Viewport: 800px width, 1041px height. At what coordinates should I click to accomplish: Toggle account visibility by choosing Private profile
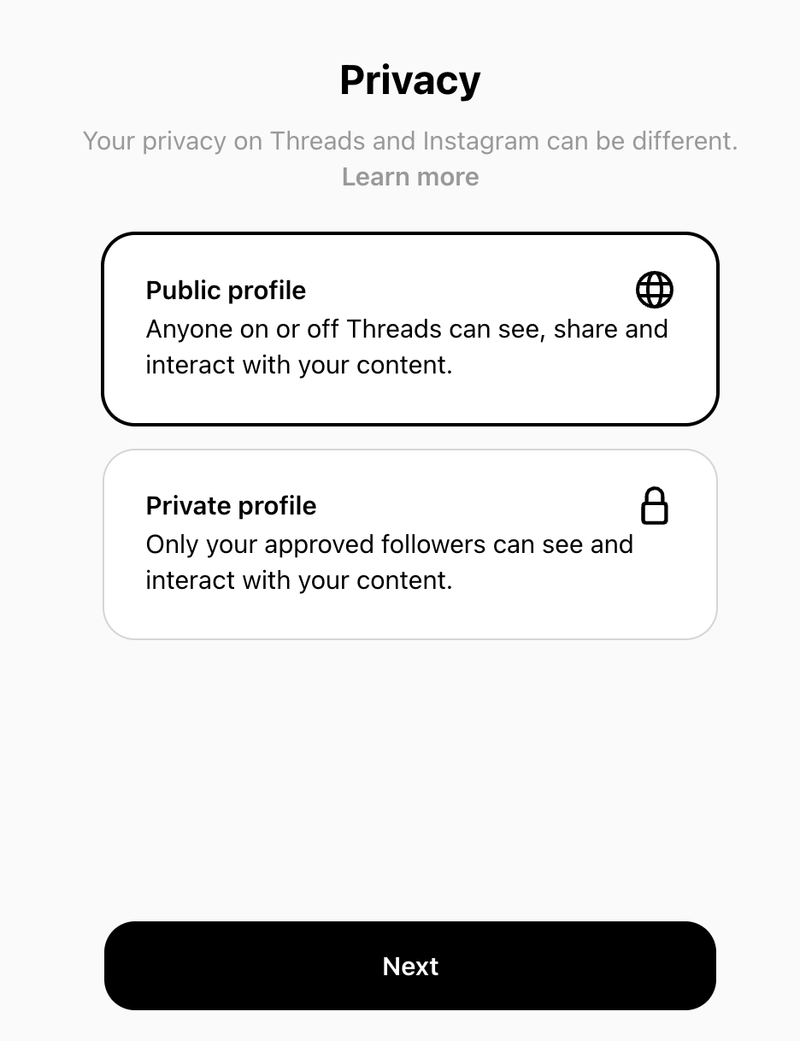pyautogui.click(x=409, y=543)
